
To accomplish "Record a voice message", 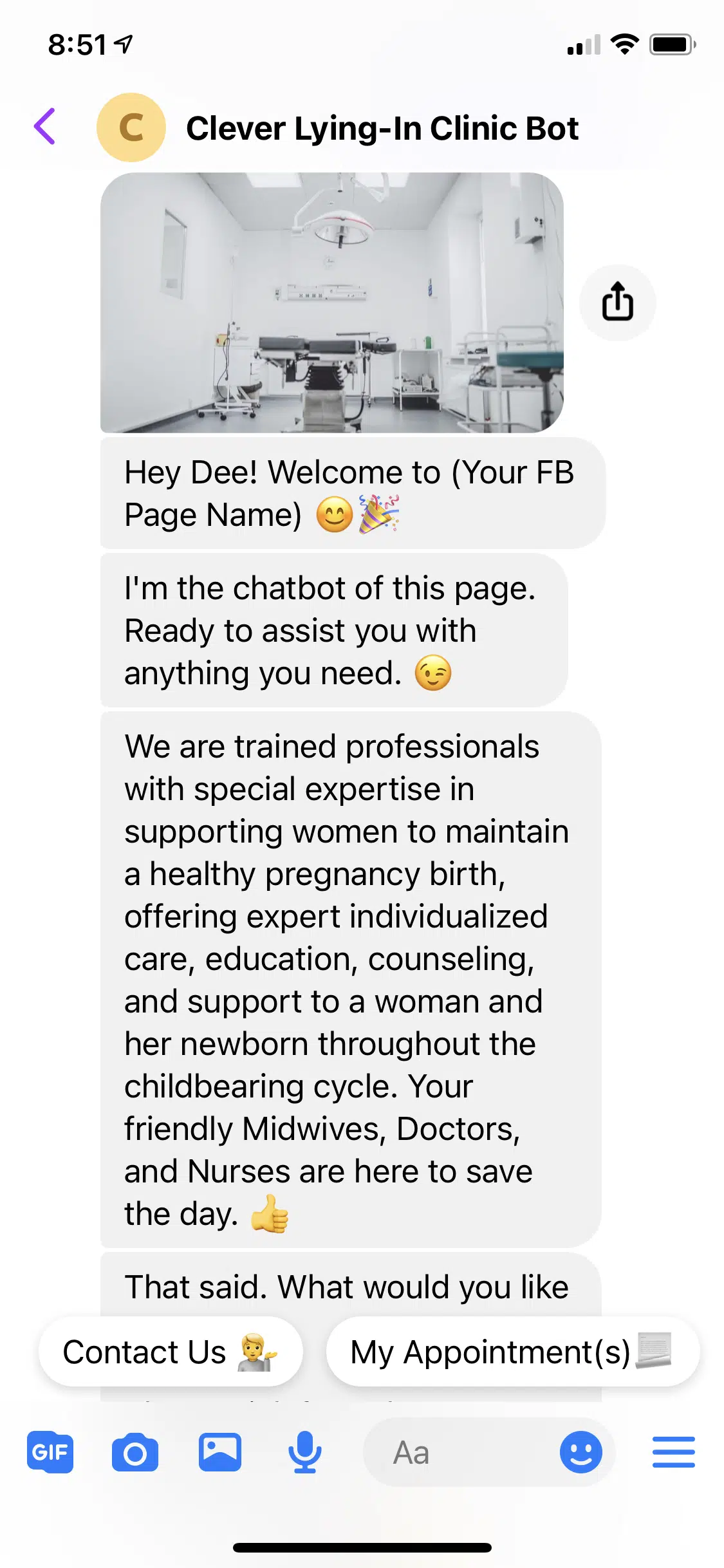I will pyautogui.click(x=304, y=1453).
